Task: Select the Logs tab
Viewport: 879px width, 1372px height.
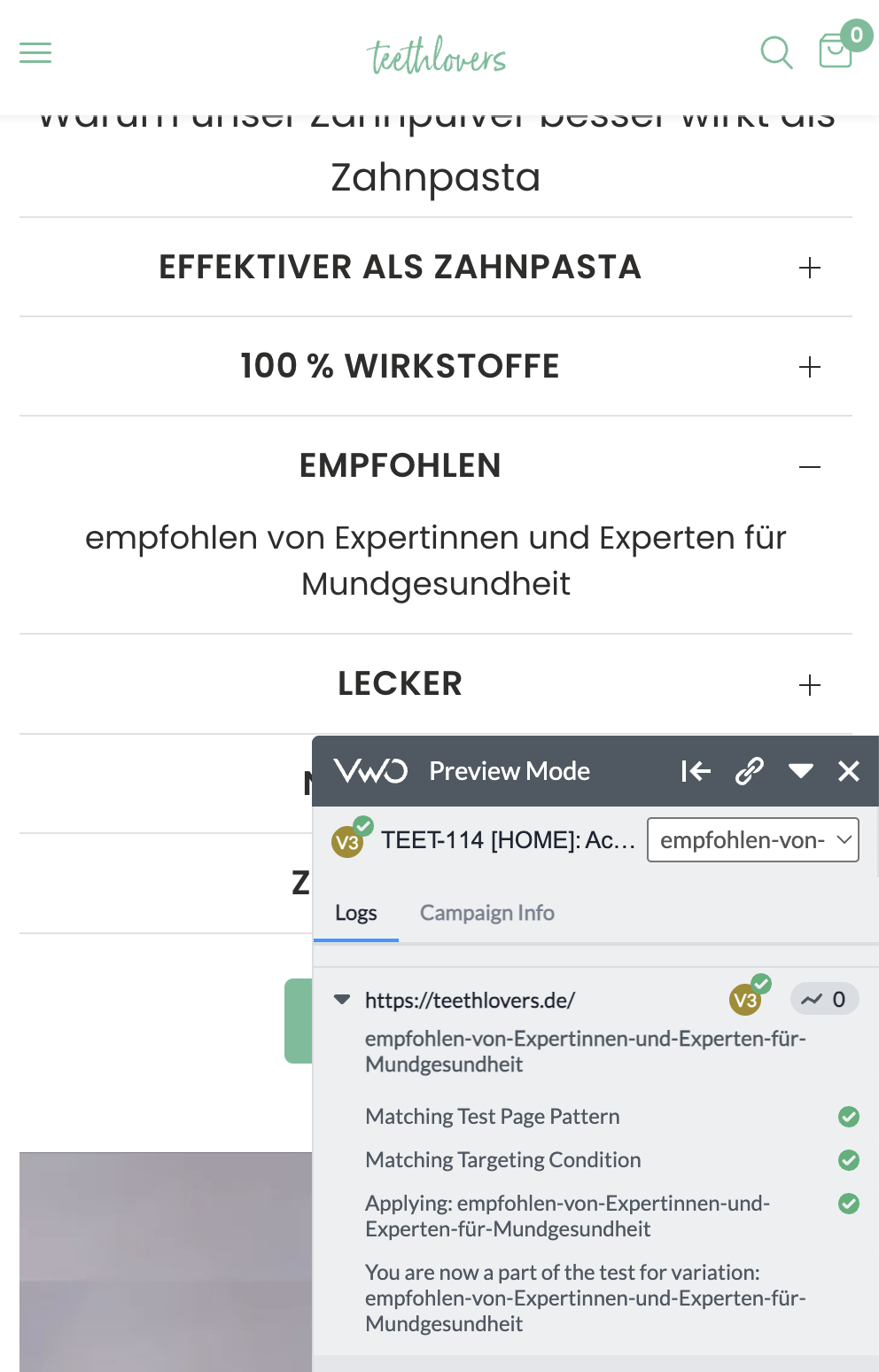Action: pos(355,913)
